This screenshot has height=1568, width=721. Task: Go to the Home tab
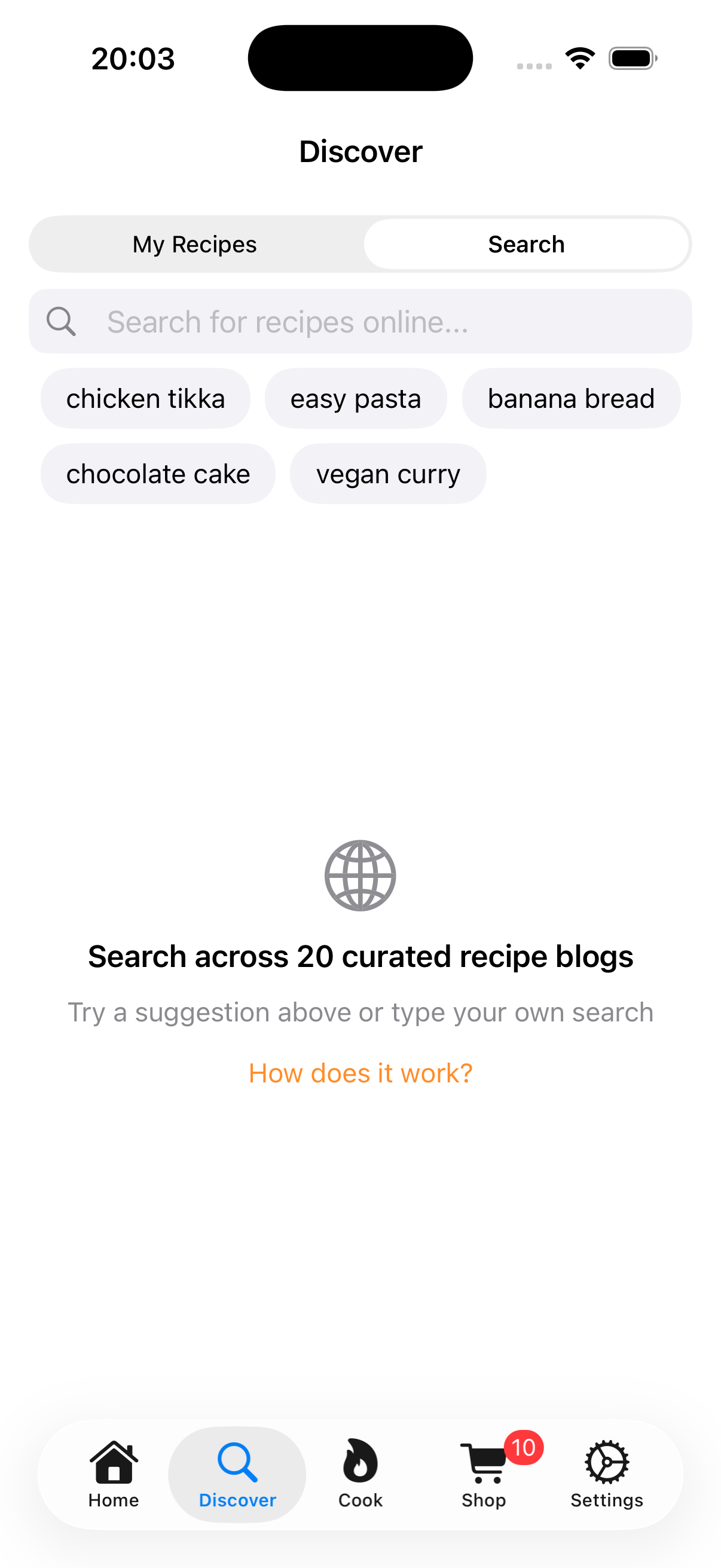tap(114, 1474)
